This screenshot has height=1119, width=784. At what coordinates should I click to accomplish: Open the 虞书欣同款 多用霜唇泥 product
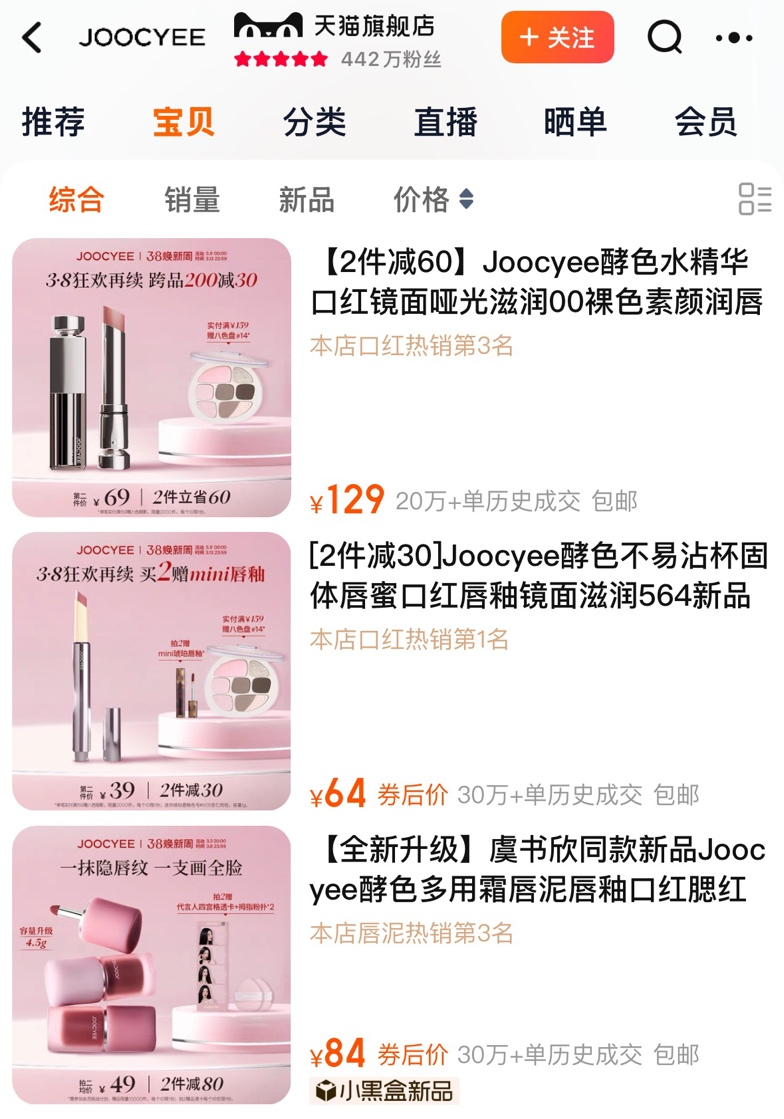[x=392, y=965]
